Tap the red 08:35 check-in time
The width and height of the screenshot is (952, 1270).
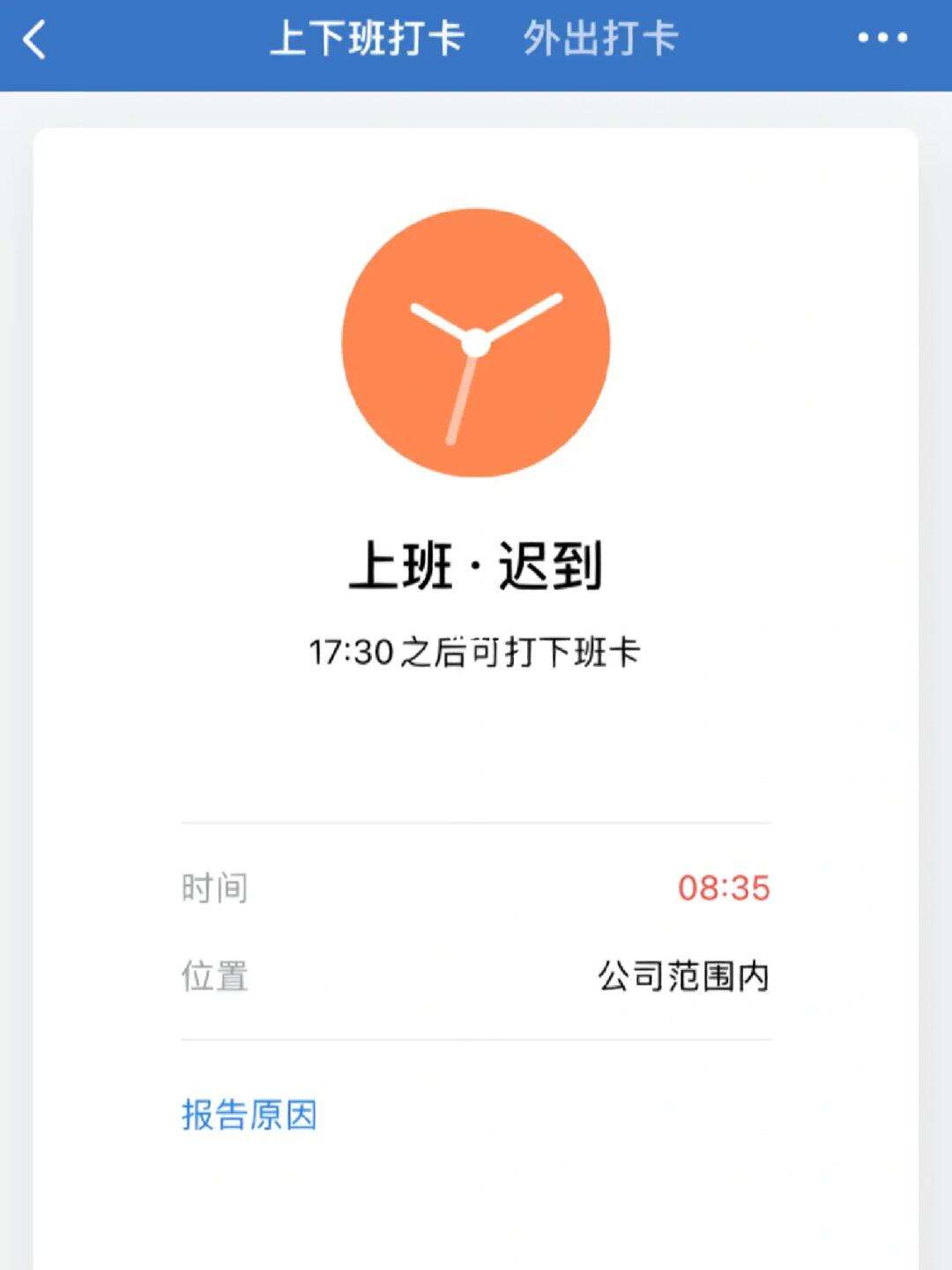(725, 888)
